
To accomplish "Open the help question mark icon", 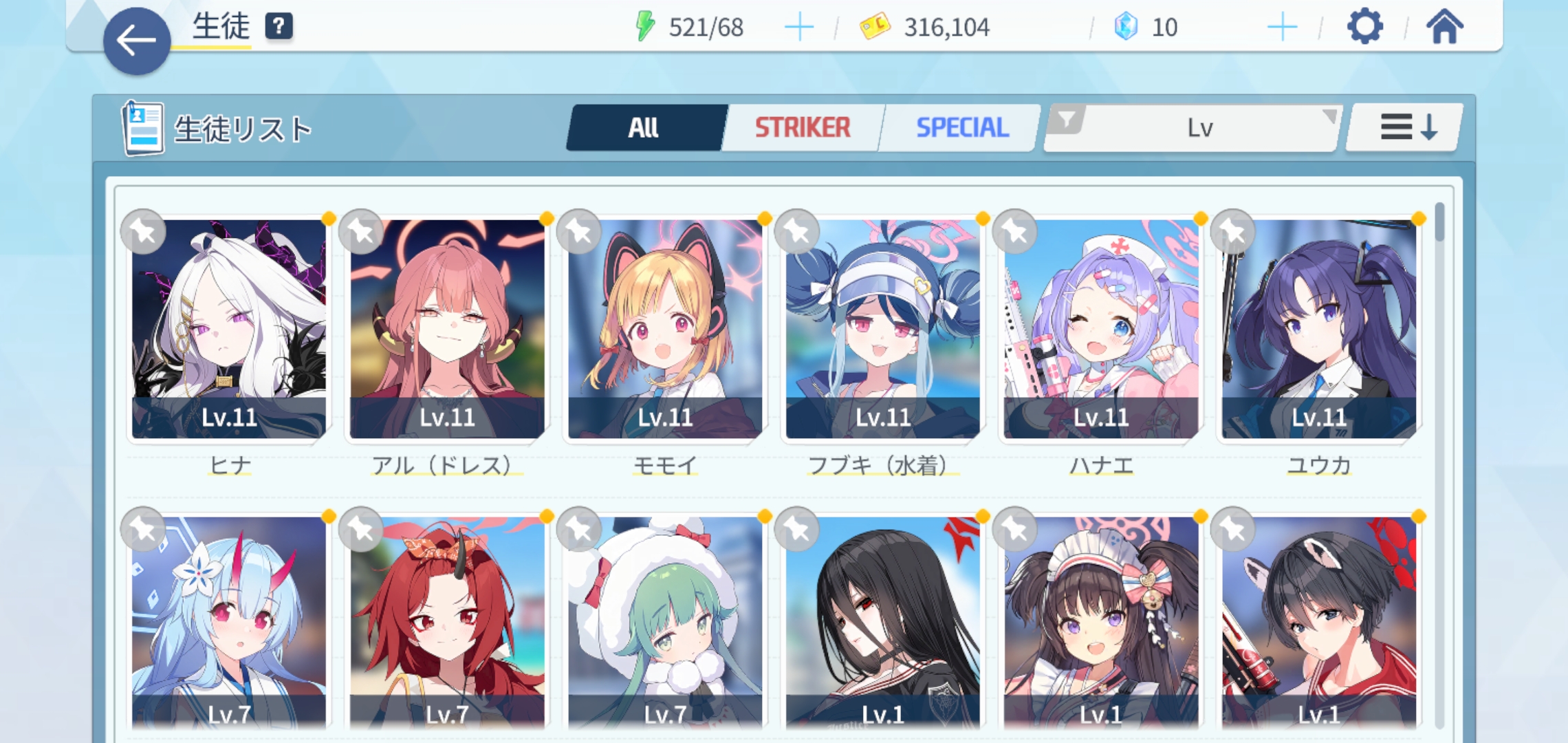I will 279,27.
